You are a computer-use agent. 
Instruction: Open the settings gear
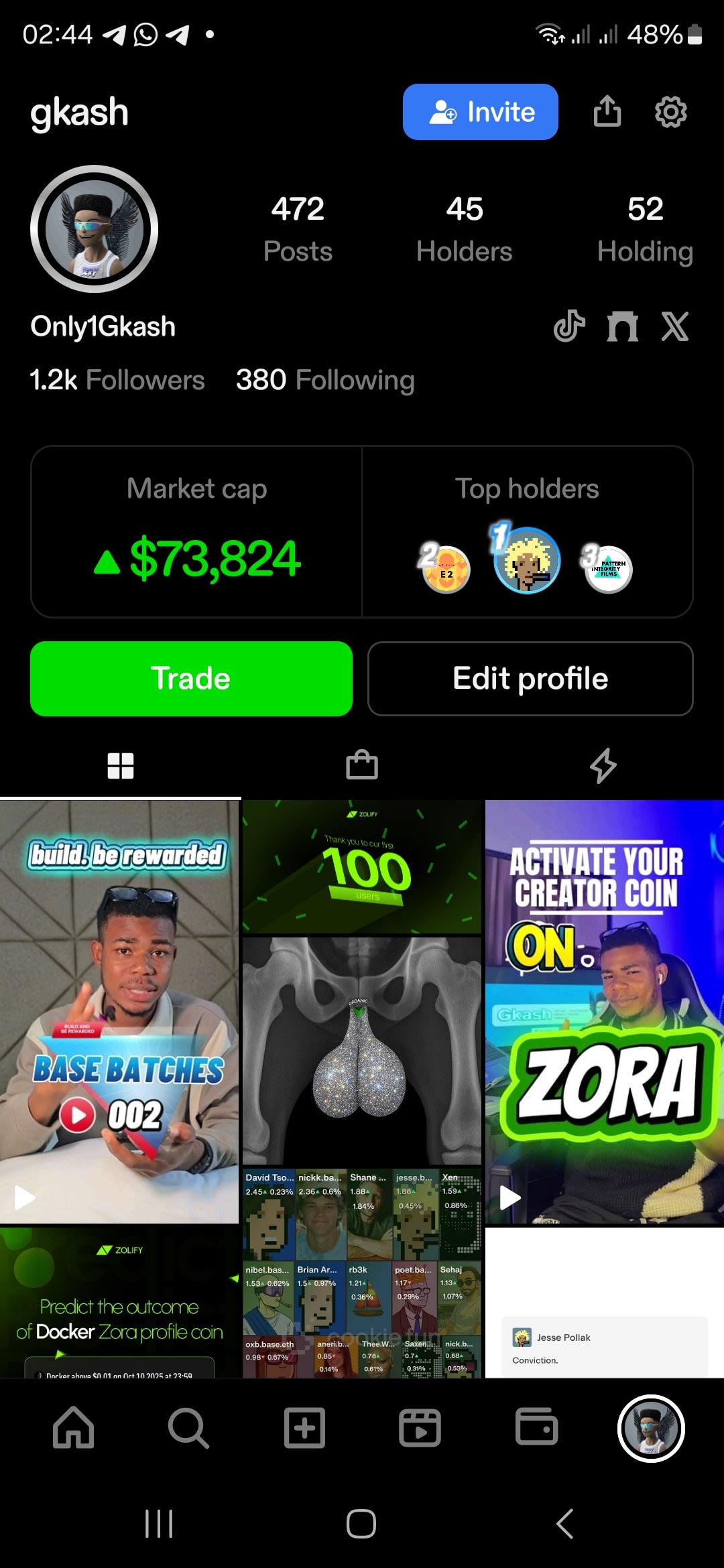[x=670, y=112]
